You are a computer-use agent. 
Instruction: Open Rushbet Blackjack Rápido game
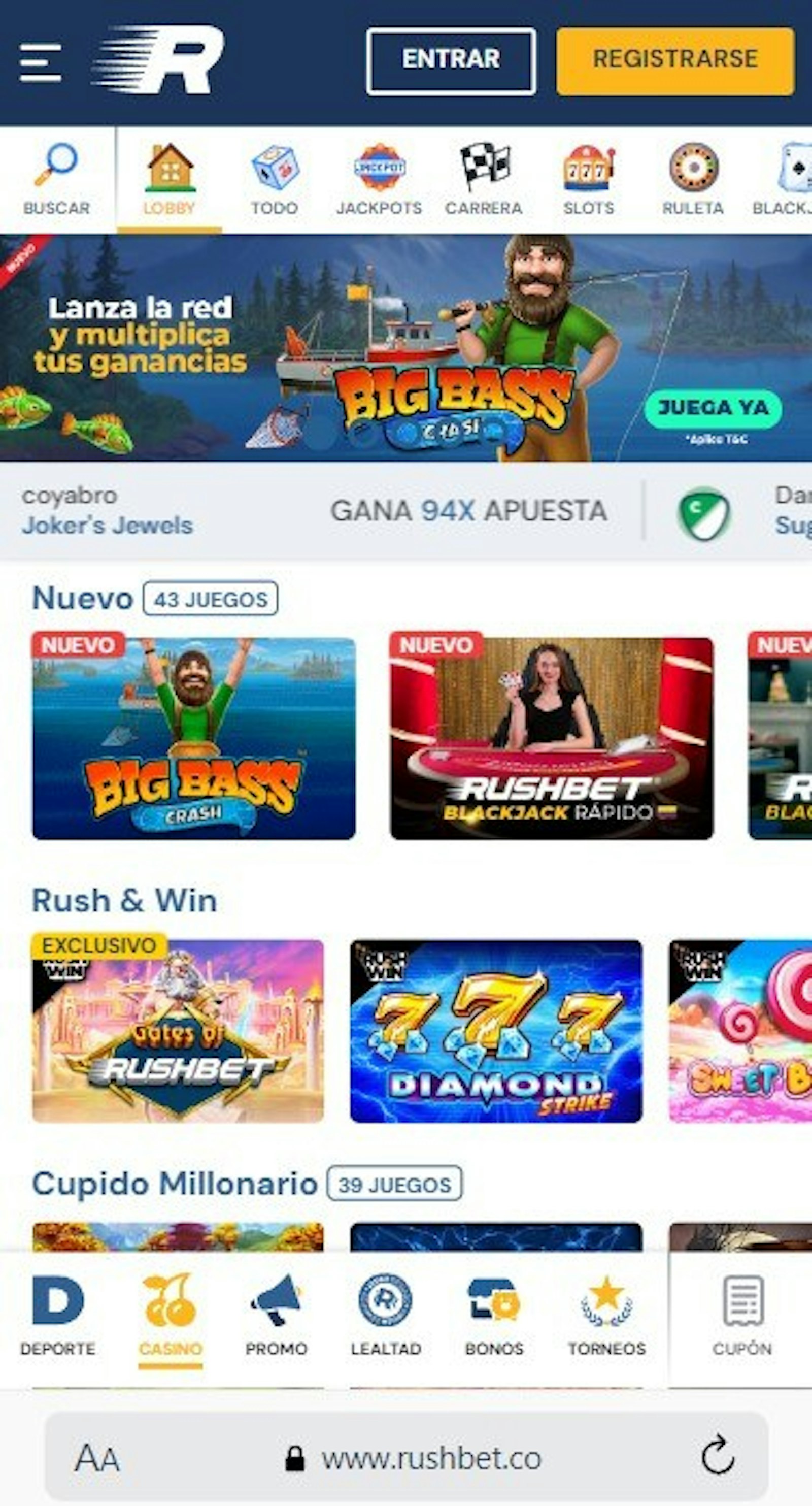(552, 738)
